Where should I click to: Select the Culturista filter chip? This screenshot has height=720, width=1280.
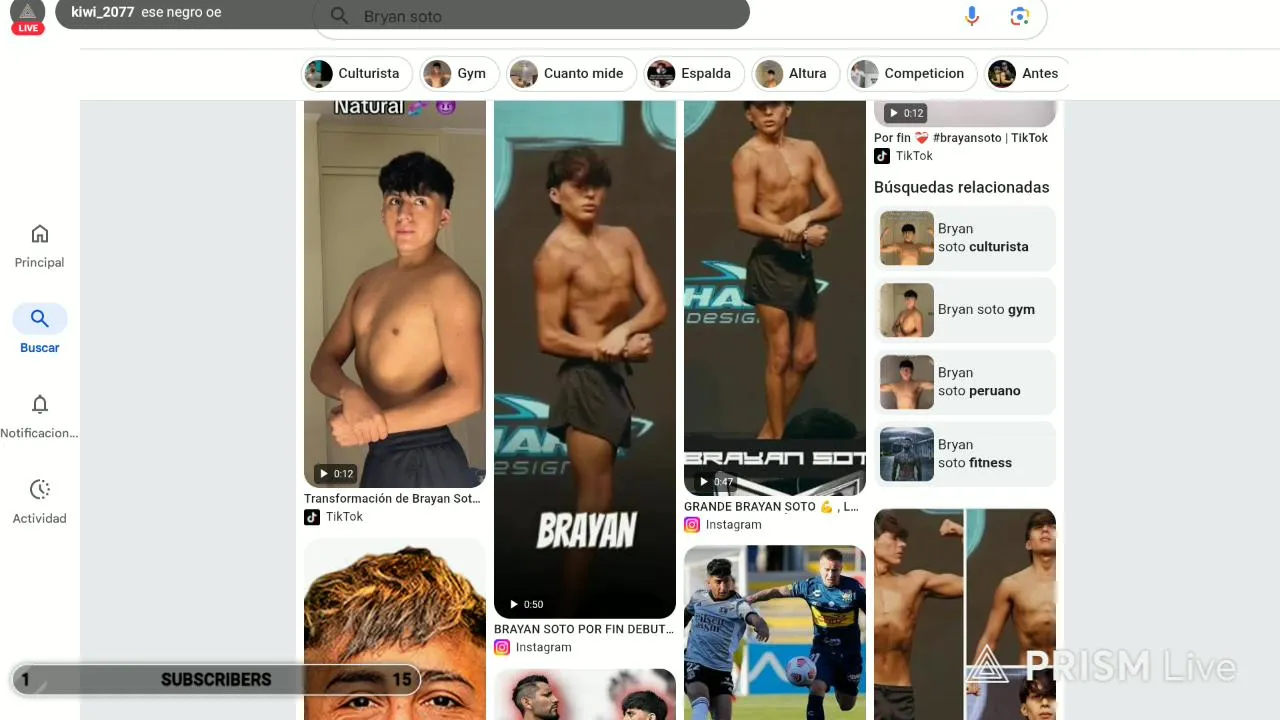(x=357, y=73)
